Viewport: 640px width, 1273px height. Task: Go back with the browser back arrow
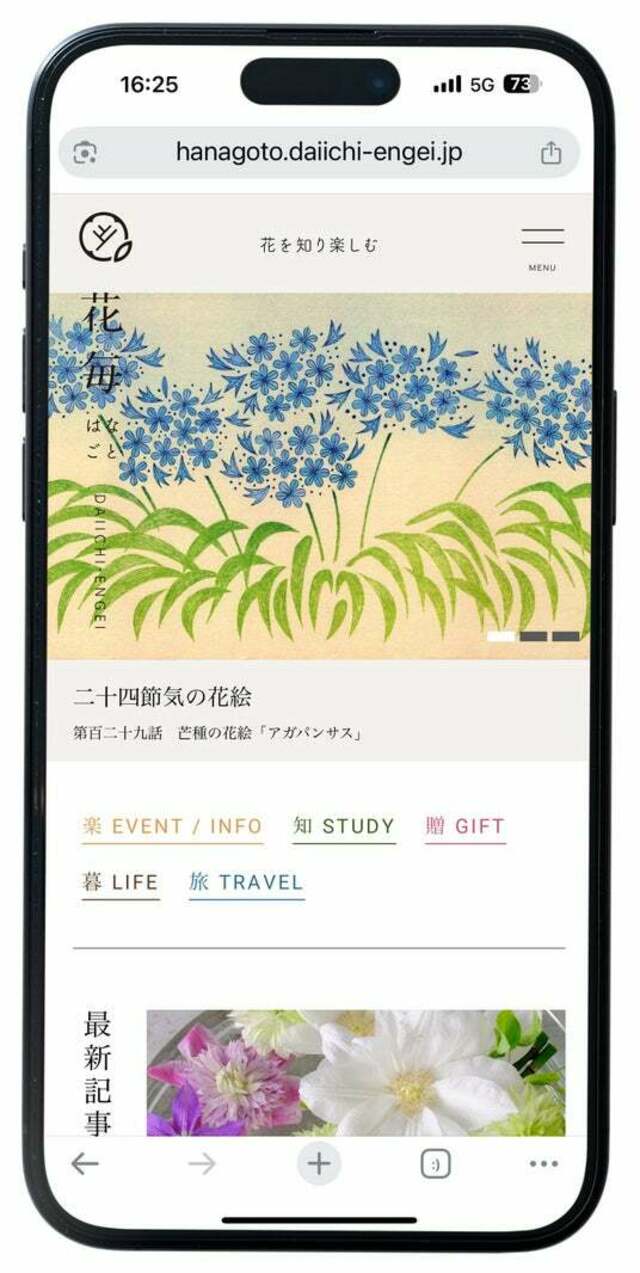pyautogui.click(x=86, y=1164)
